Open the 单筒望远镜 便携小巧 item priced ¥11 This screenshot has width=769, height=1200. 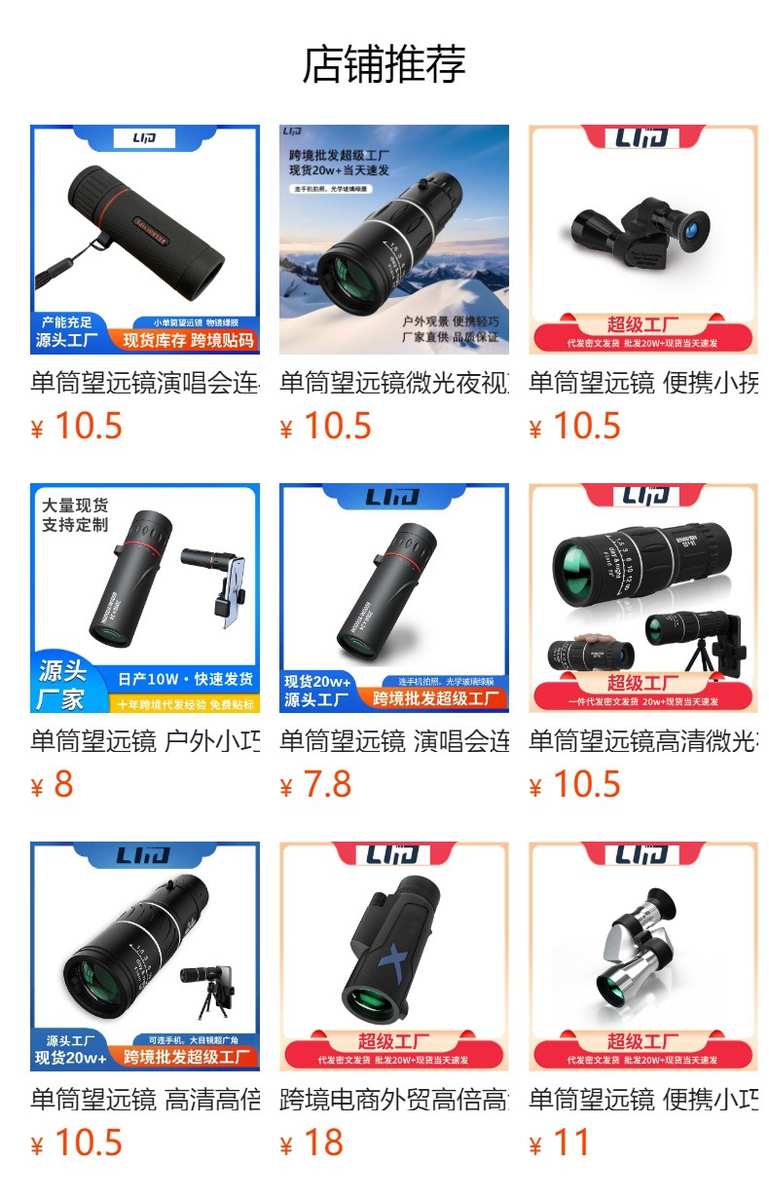[x=643, y=956]
